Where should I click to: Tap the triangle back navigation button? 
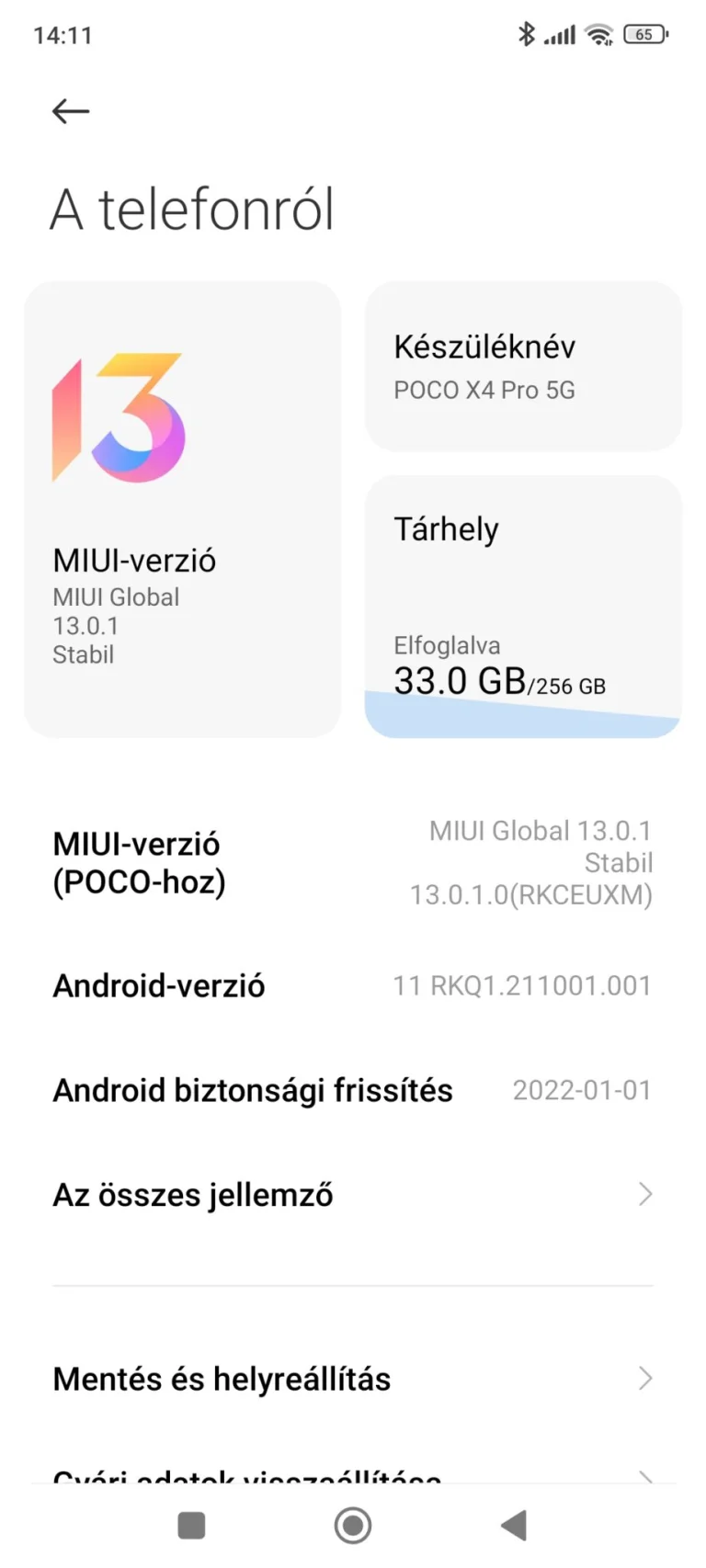514,1523
